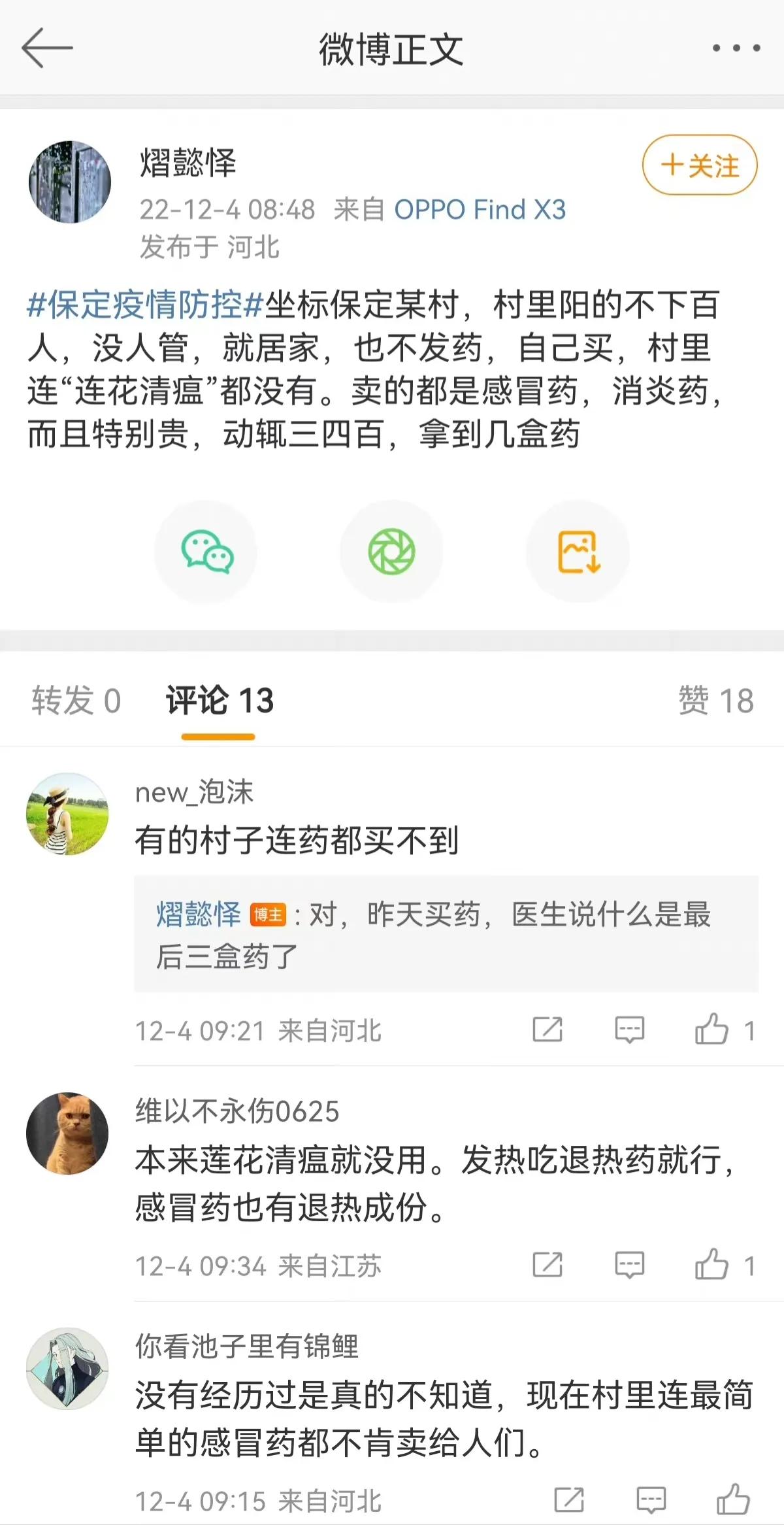Open the OPPO Find X3 source link

[x=480, y=210]
